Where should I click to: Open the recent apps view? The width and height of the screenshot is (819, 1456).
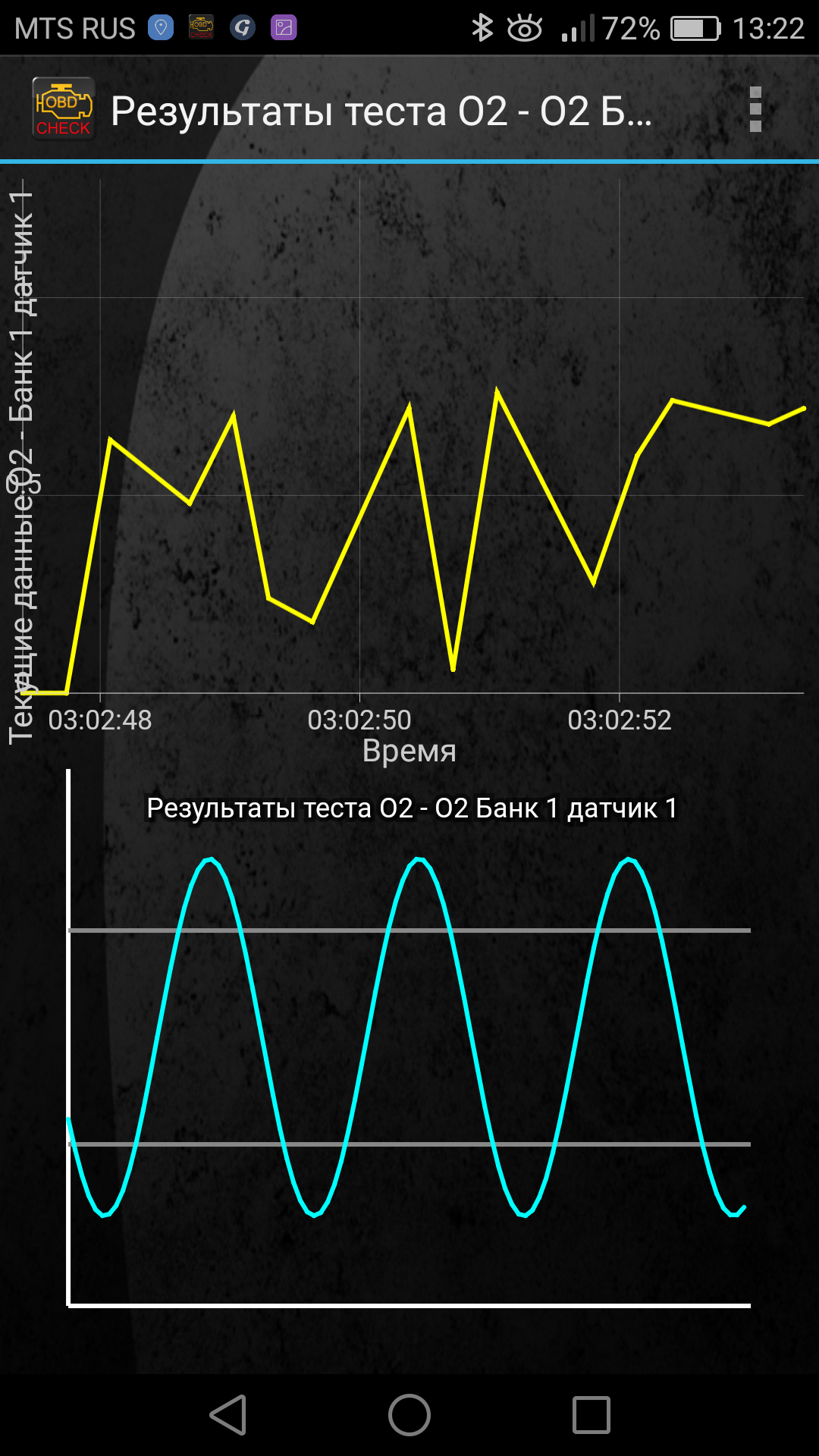pos(591,1415)
